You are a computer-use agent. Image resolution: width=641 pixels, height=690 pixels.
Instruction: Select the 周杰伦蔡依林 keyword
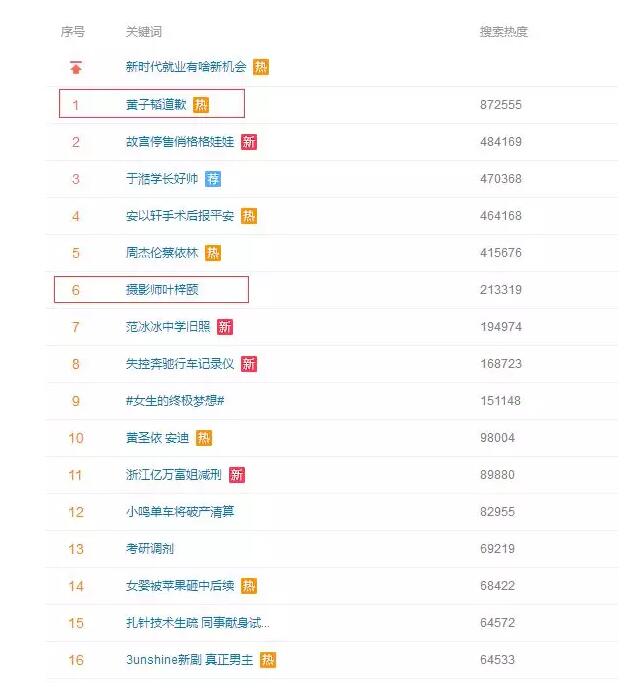click(x=162, y=253)
